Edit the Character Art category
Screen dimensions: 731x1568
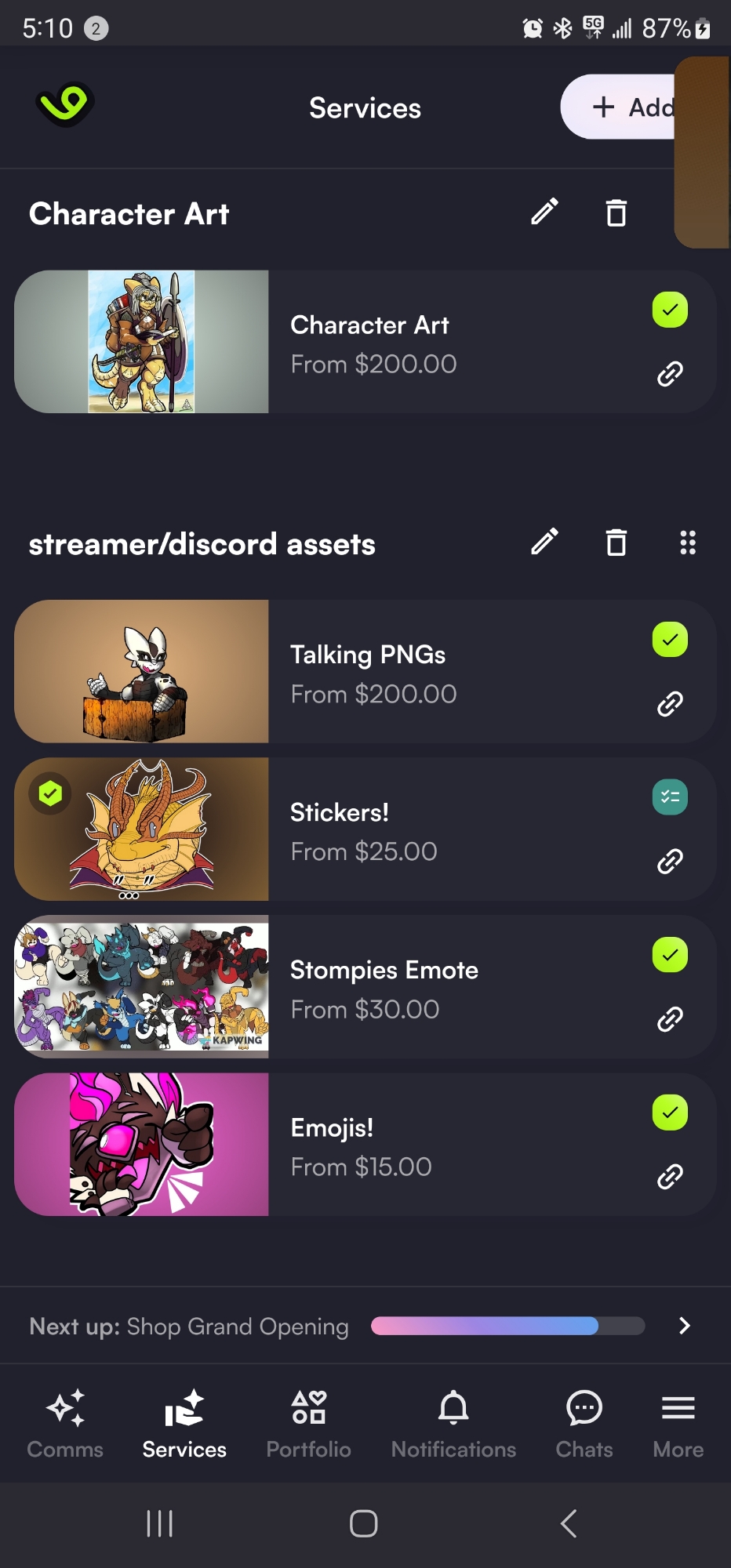544,212
